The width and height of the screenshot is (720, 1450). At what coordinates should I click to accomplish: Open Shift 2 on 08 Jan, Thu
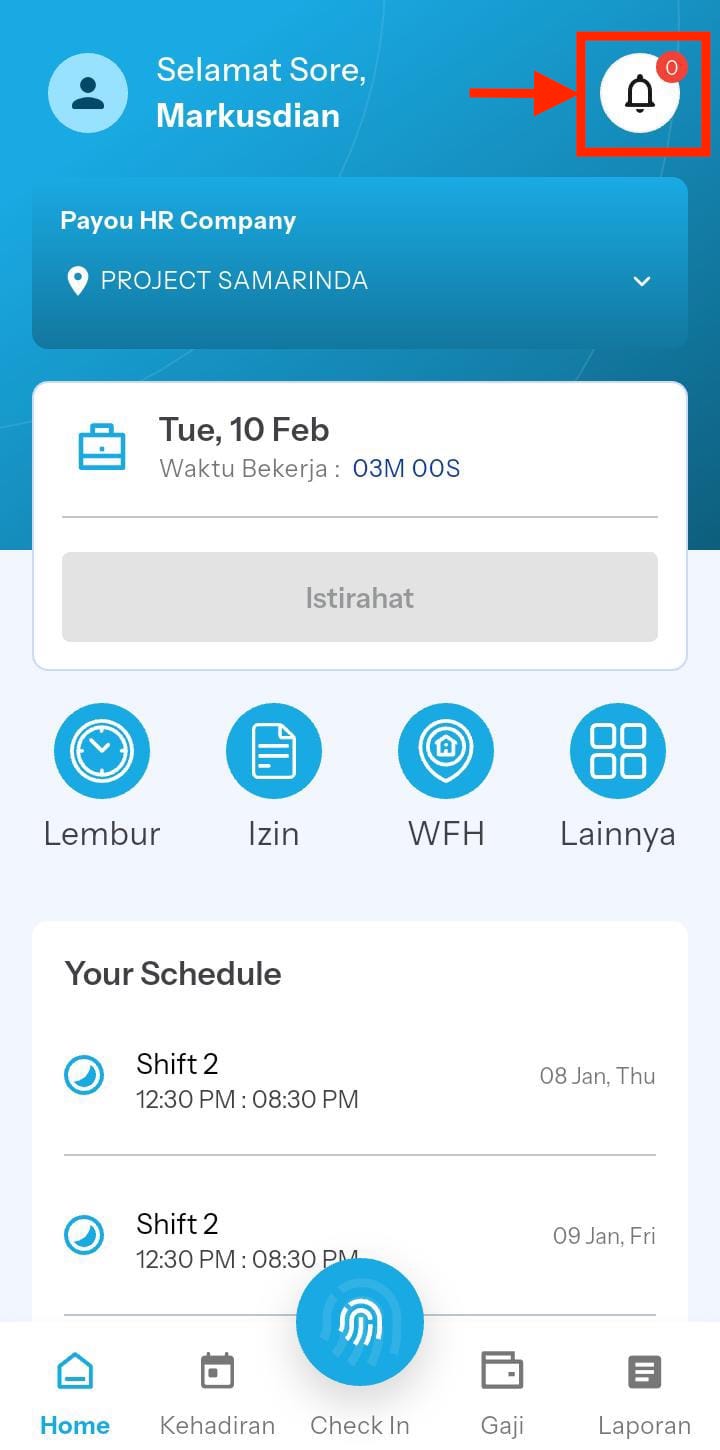(x=360, y=1081)
